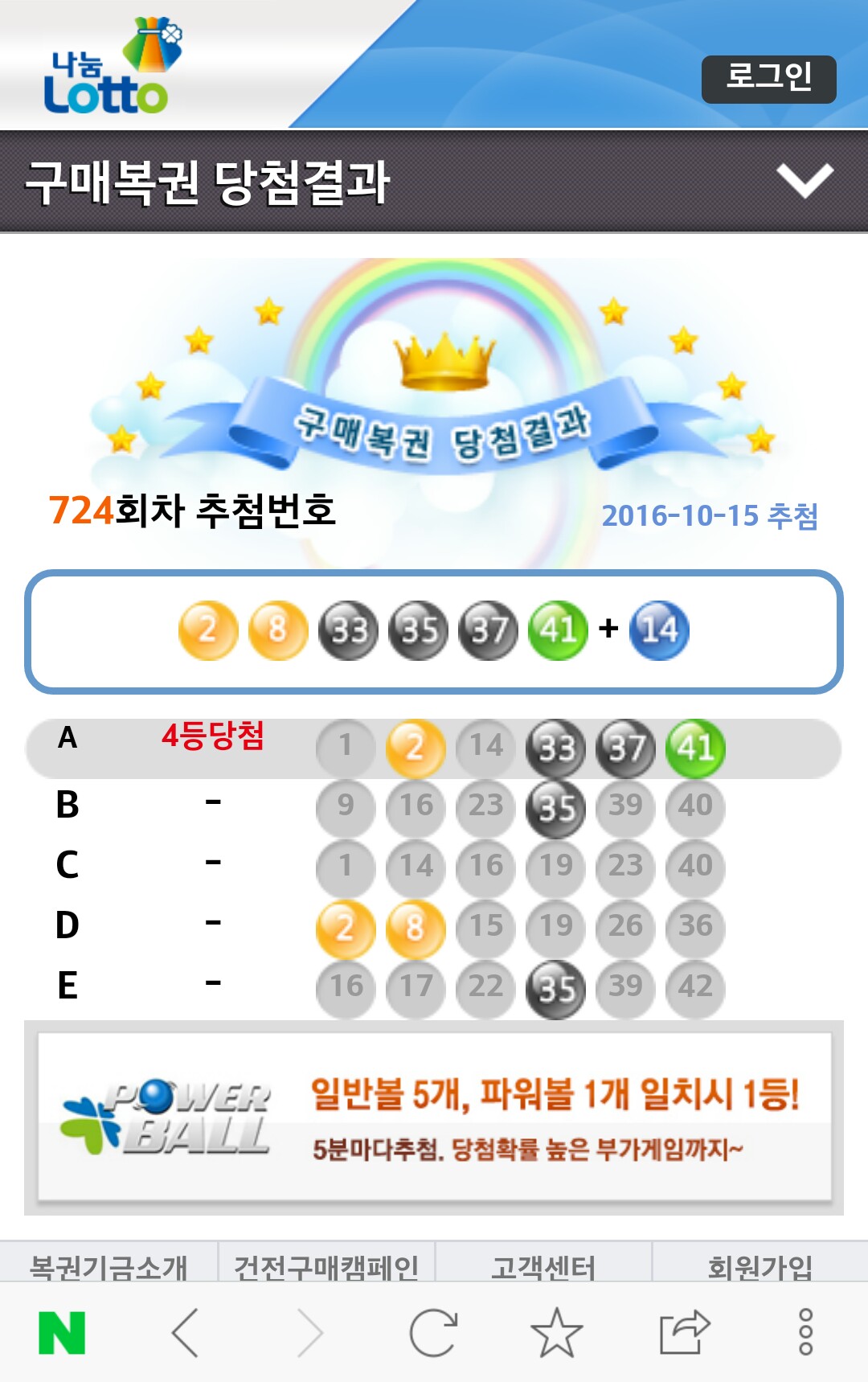Open 건전구매캠페인 footer link
The height and width of the screenshot is (1382, 868).
326,1265
